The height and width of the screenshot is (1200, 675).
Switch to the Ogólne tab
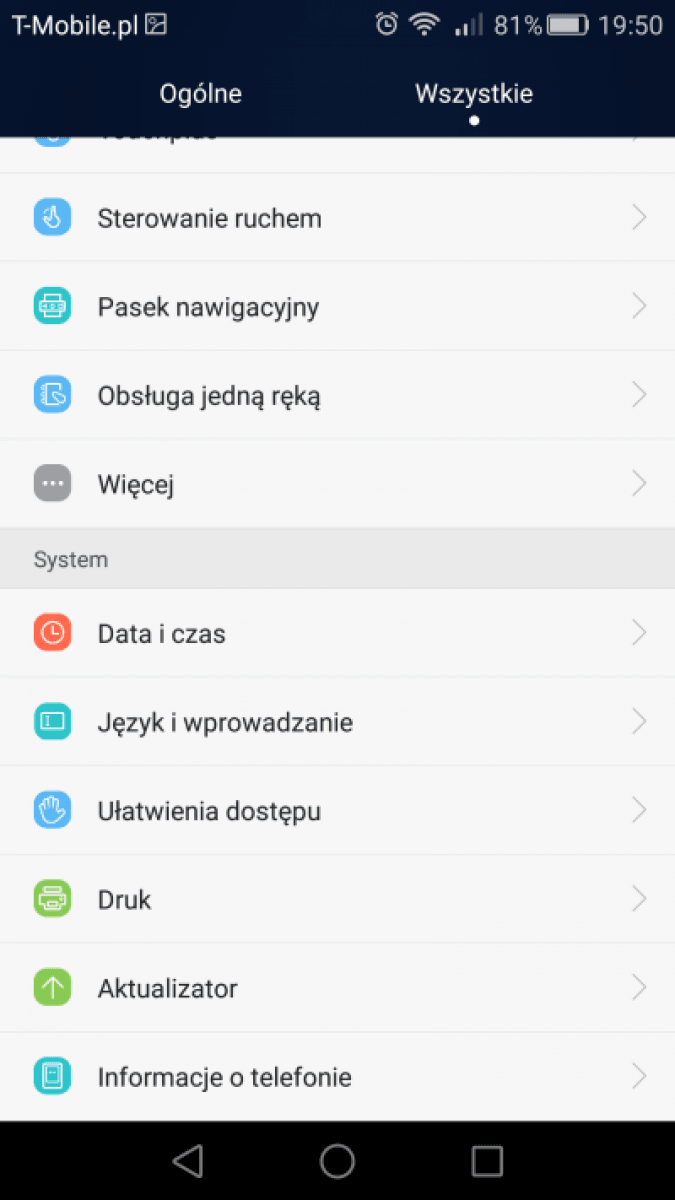point(201,94)
